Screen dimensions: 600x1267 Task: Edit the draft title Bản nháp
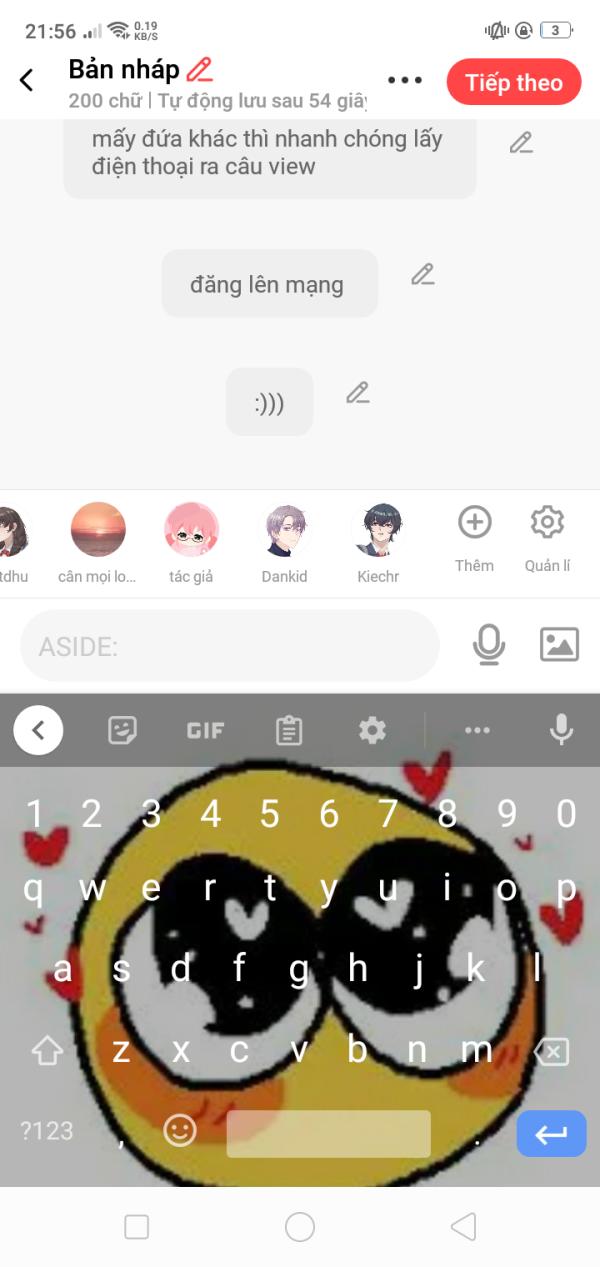tap(200, 69)
